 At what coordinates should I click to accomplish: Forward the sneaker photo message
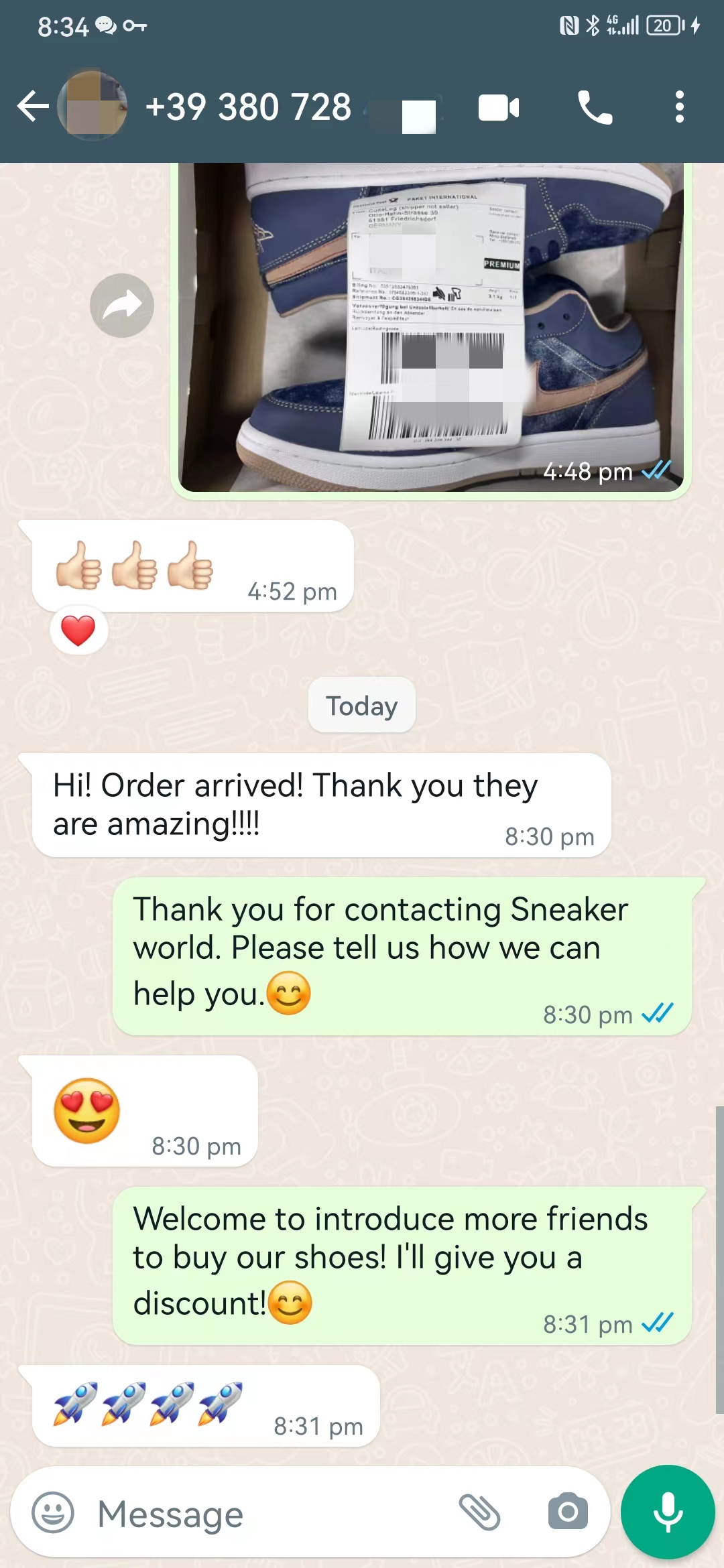[122, 306]
